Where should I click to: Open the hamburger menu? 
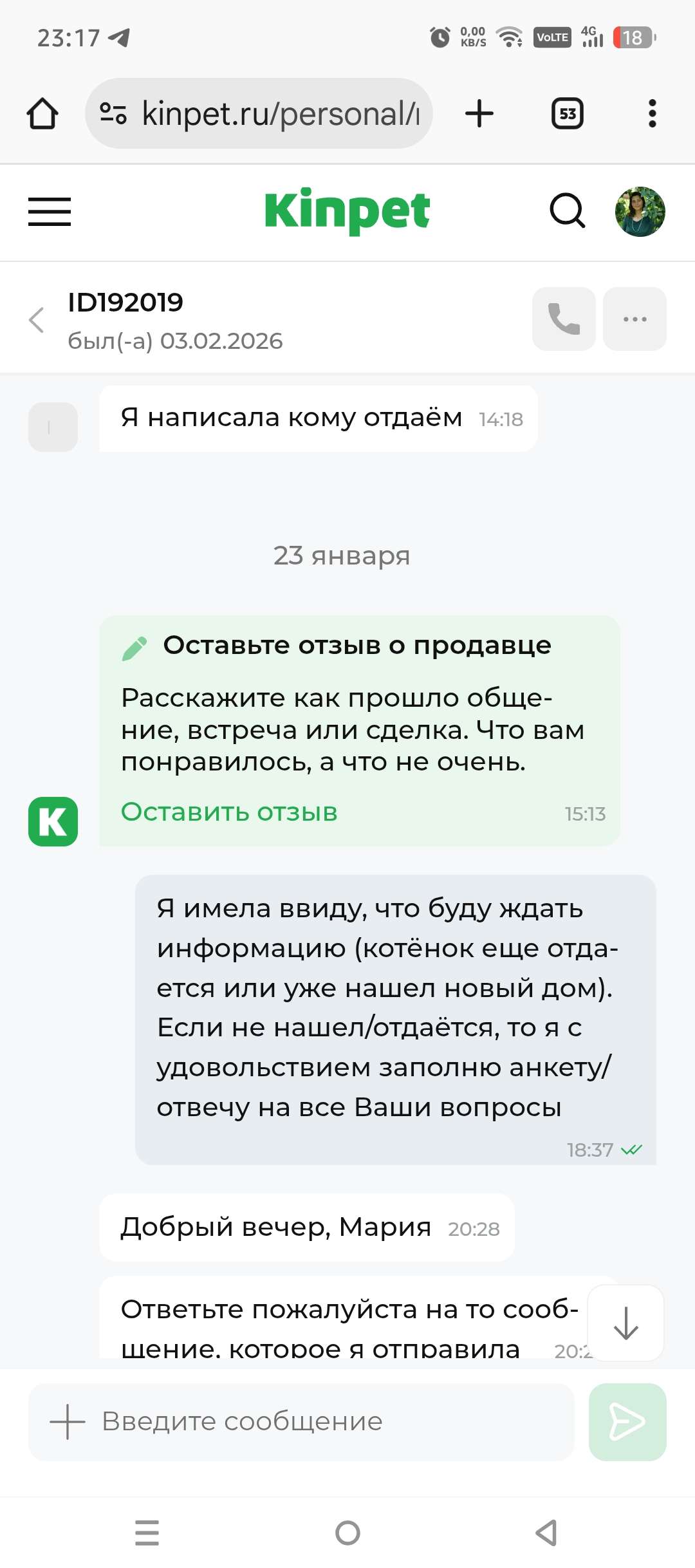click(50, 212)
